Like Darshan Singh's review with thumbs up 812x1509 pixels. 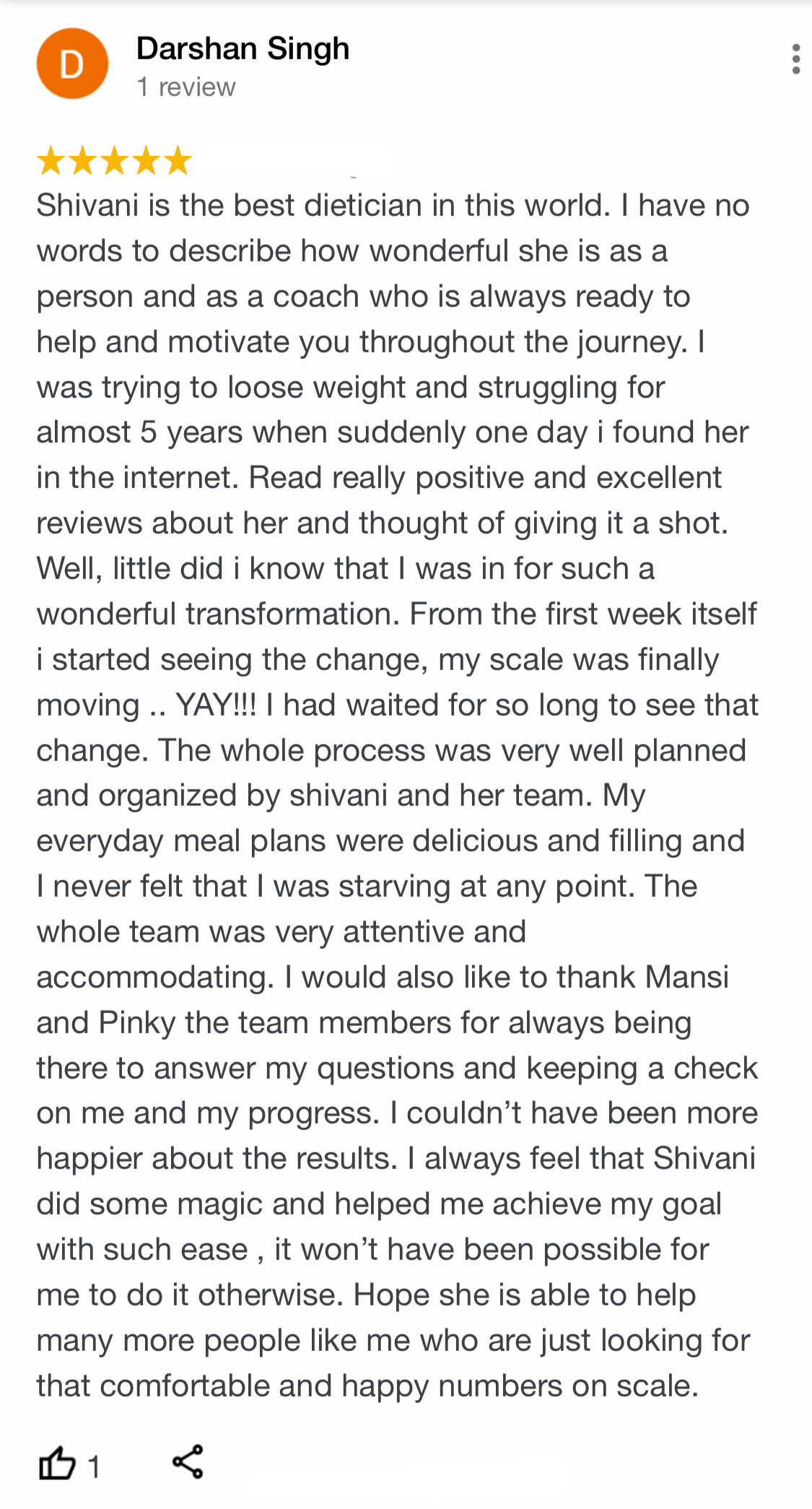[57, 1464]
